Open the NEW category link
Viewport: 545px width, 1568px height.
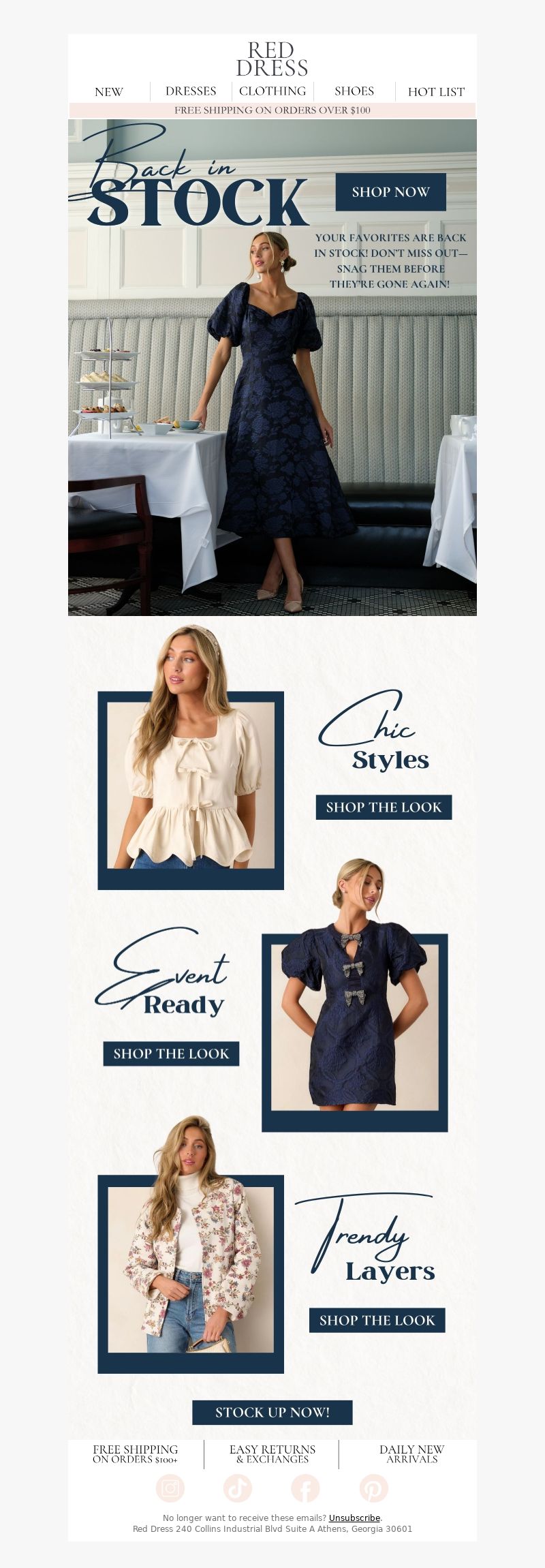pos(109,92)
